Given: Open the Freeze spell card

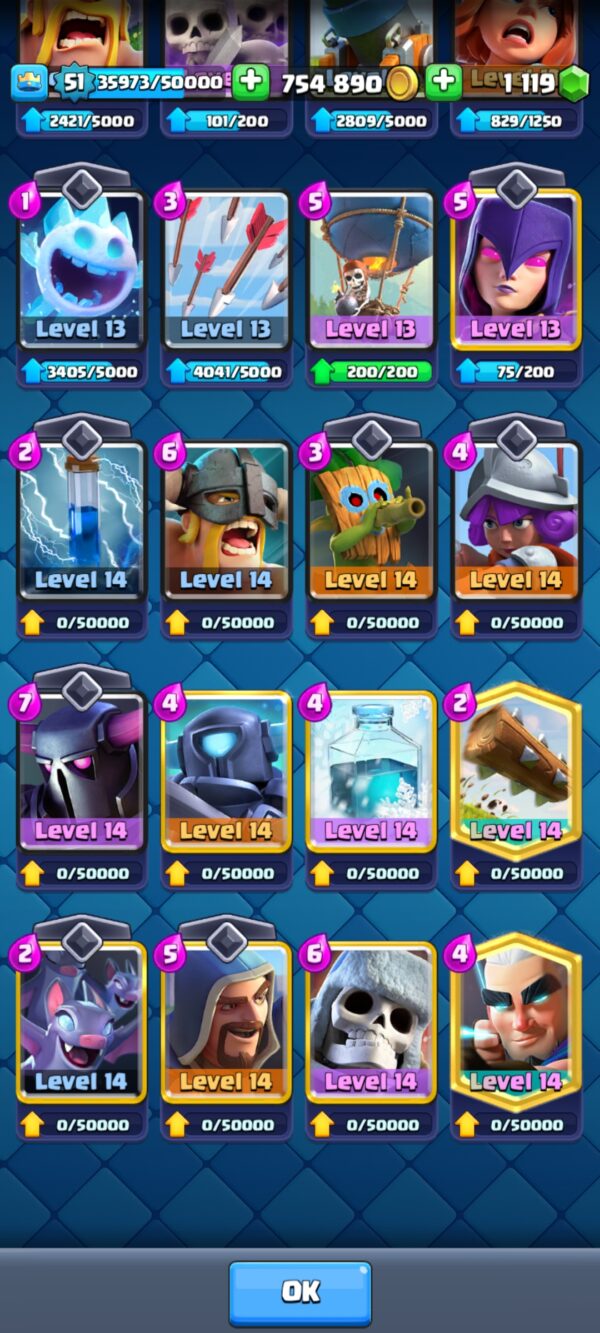Looking at the screenshot, I should 371,770.
